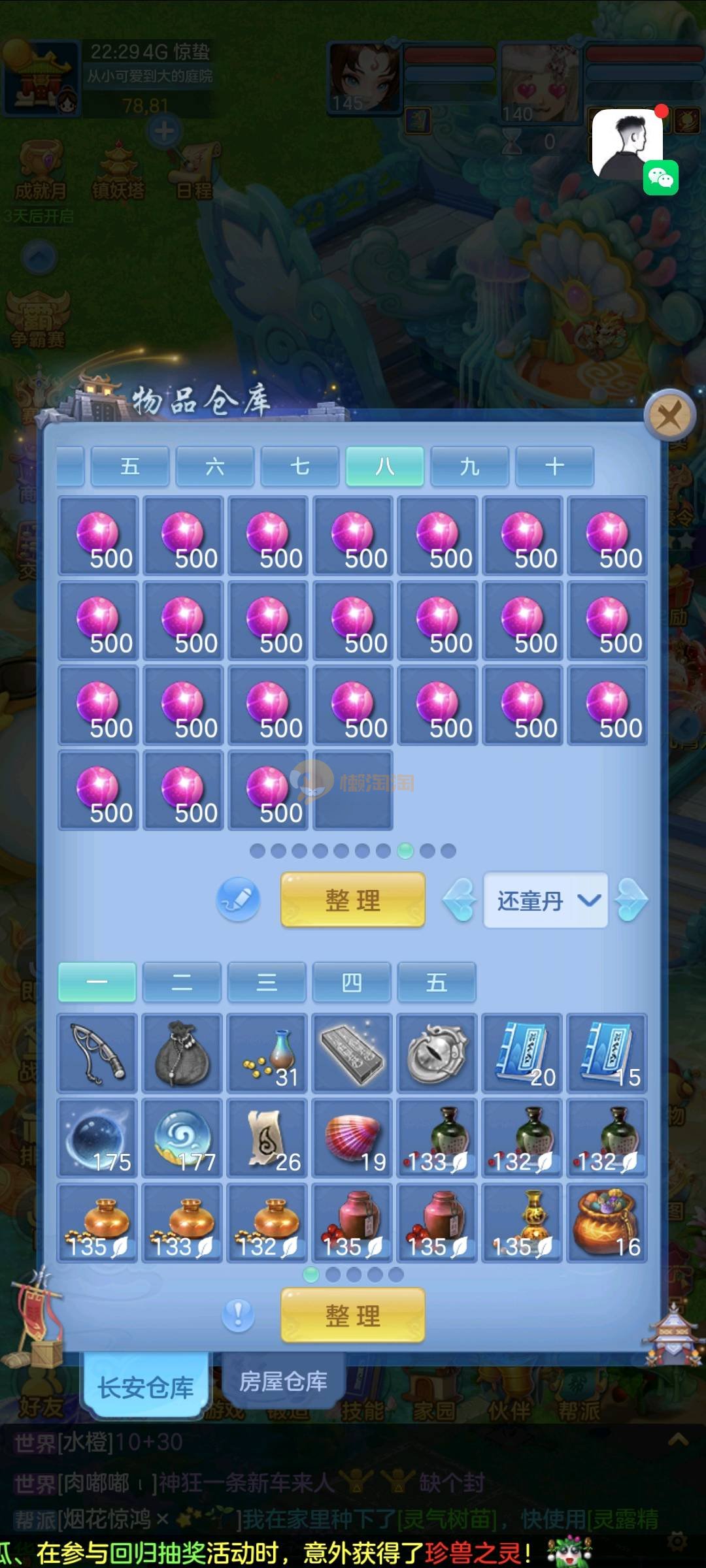Close the 物品仓库 warehouse window
This screenshot has width=706, height=1568.
[669, 416]
